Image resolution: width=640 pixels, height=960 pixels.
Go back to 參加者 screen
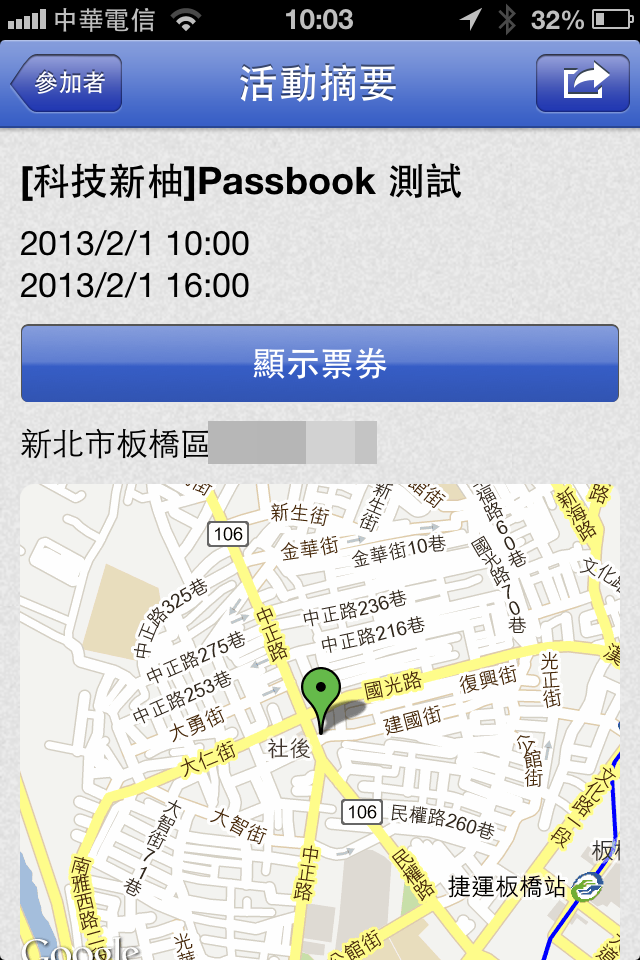67,83
